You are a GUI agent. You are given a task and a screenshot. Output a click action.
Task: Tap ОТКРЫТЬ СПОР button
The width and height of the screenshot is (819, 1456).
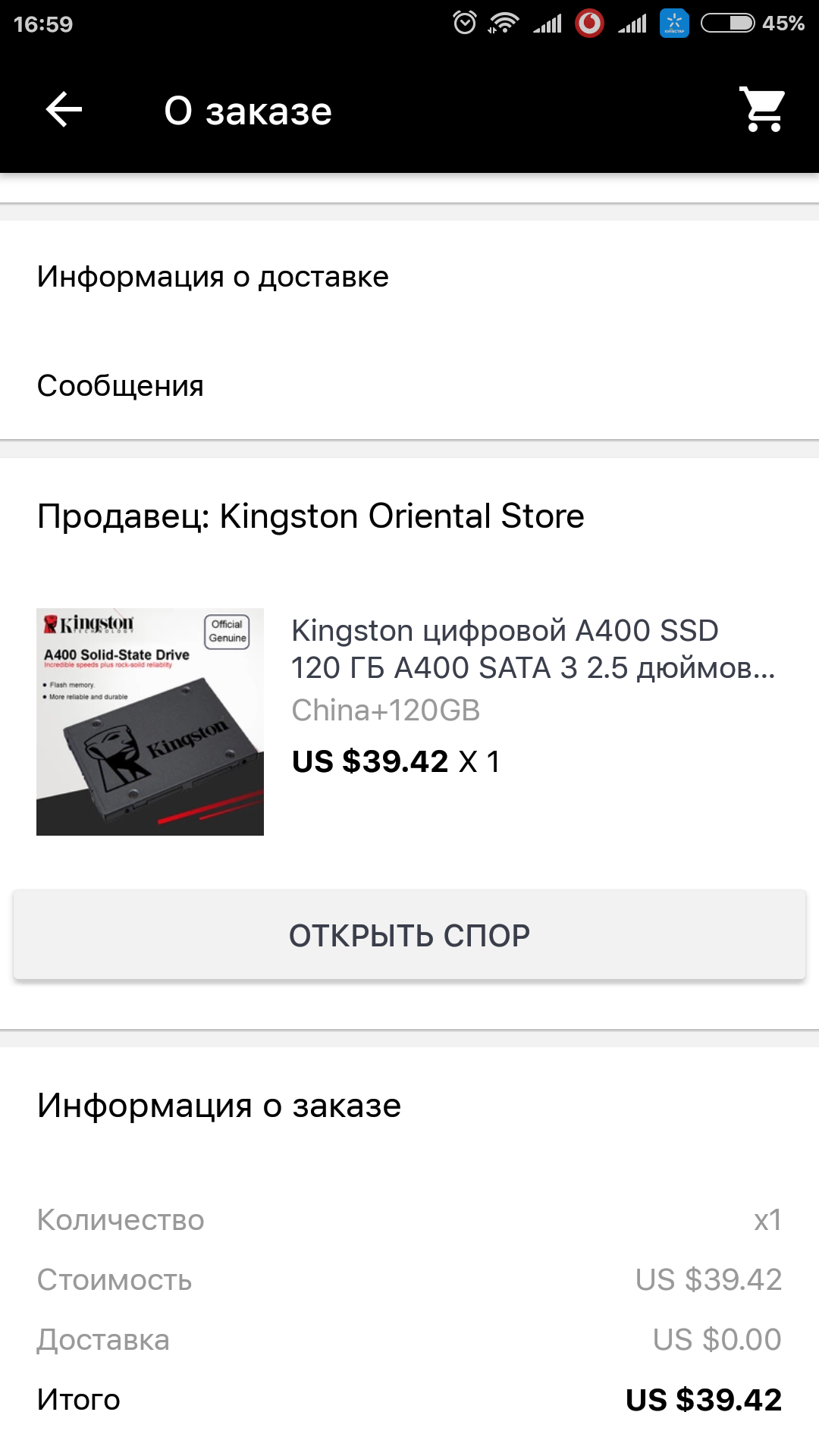[x=409, y=935]
